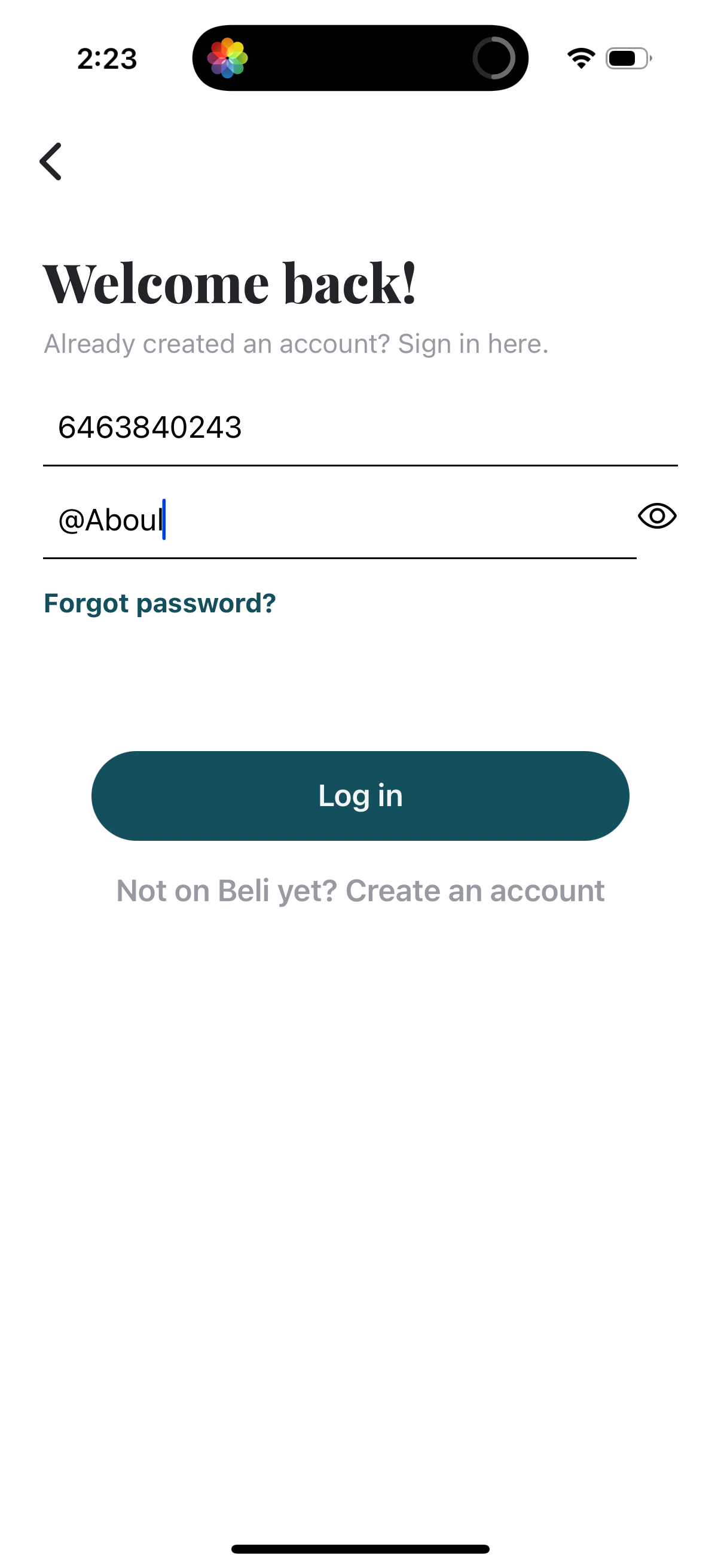Tap the battery indicator at top right
The image size is (721, 1568).
tap(627, 58)
